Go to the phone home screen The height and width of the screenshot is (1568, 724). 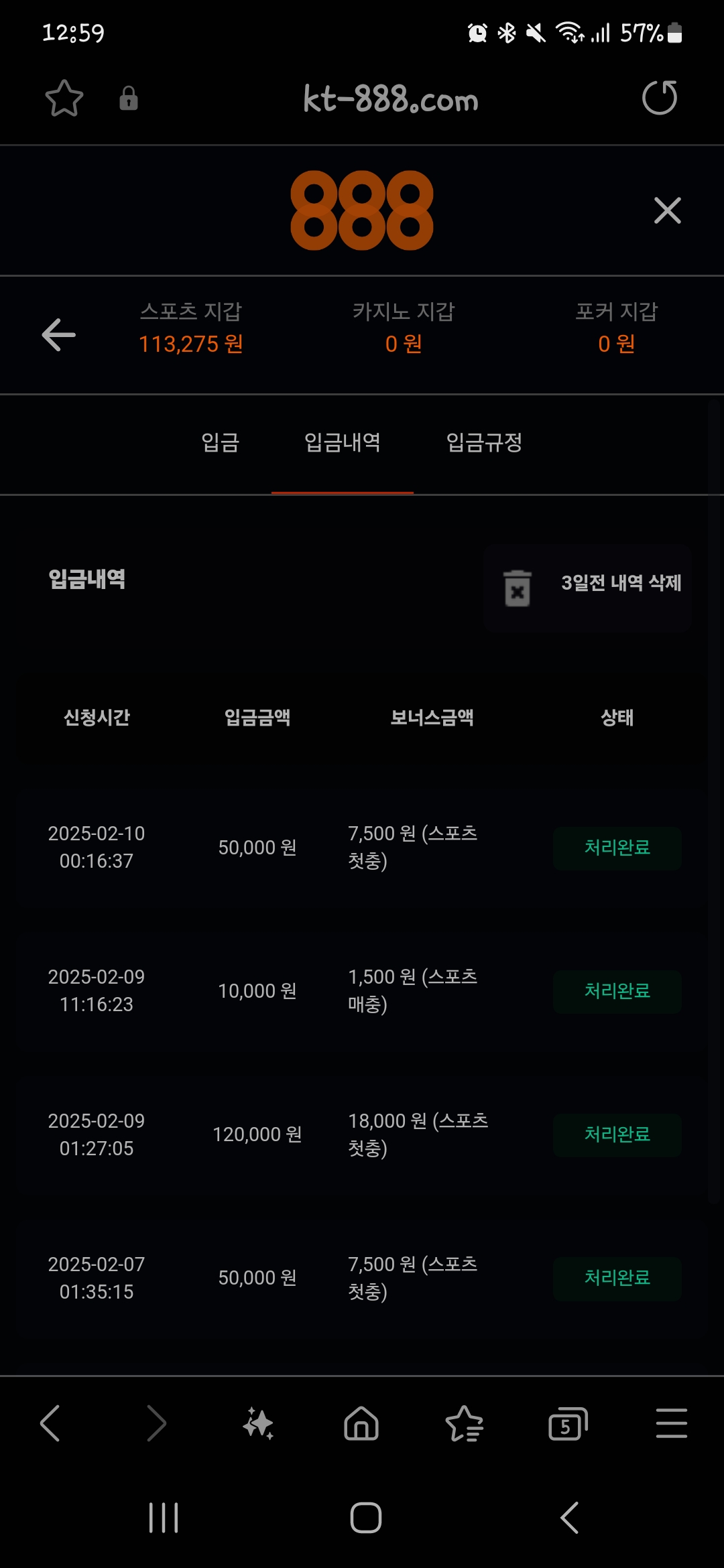[x=365, y=1518]
